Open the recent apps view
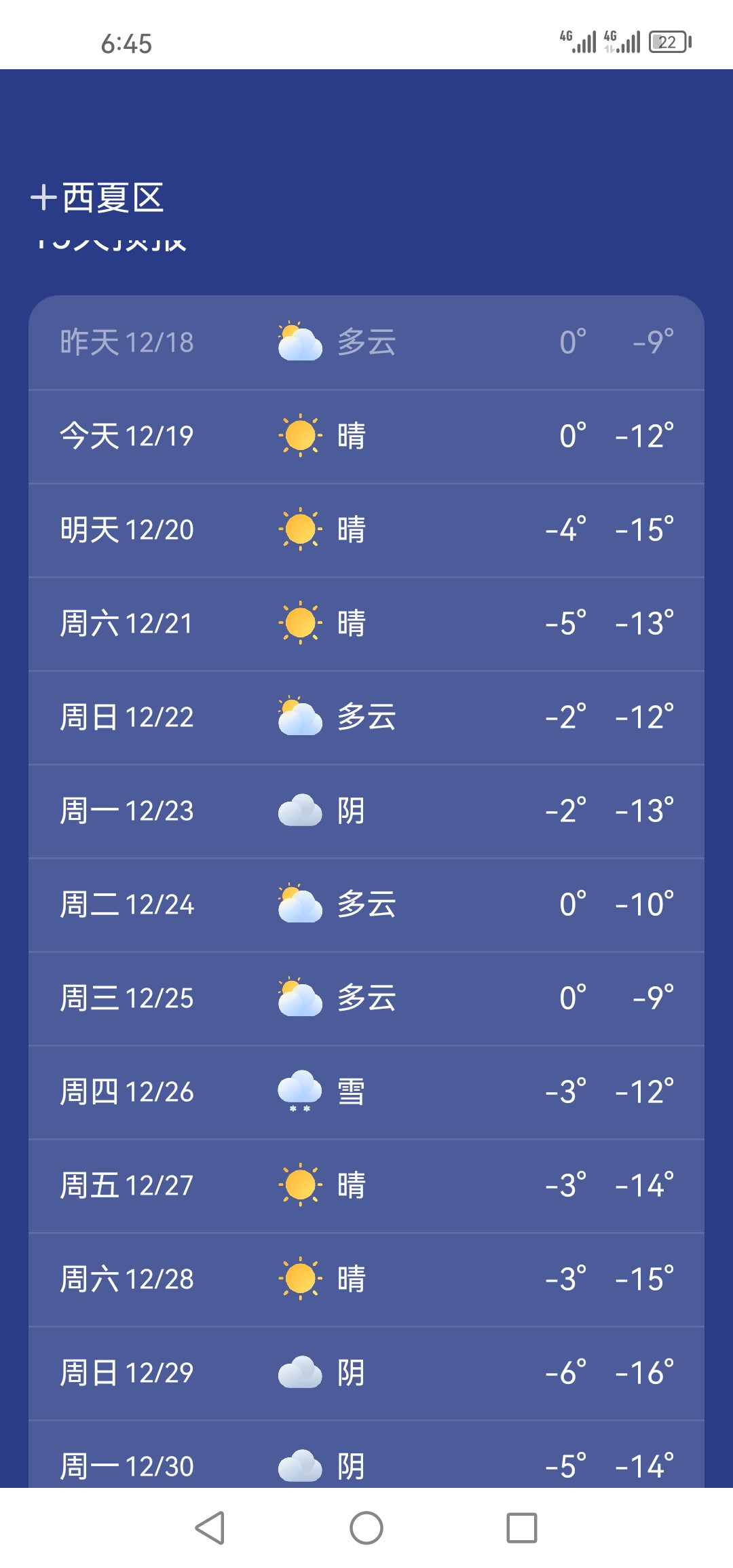Viewport: 733px width, 1568px height. coord(522,1528)
